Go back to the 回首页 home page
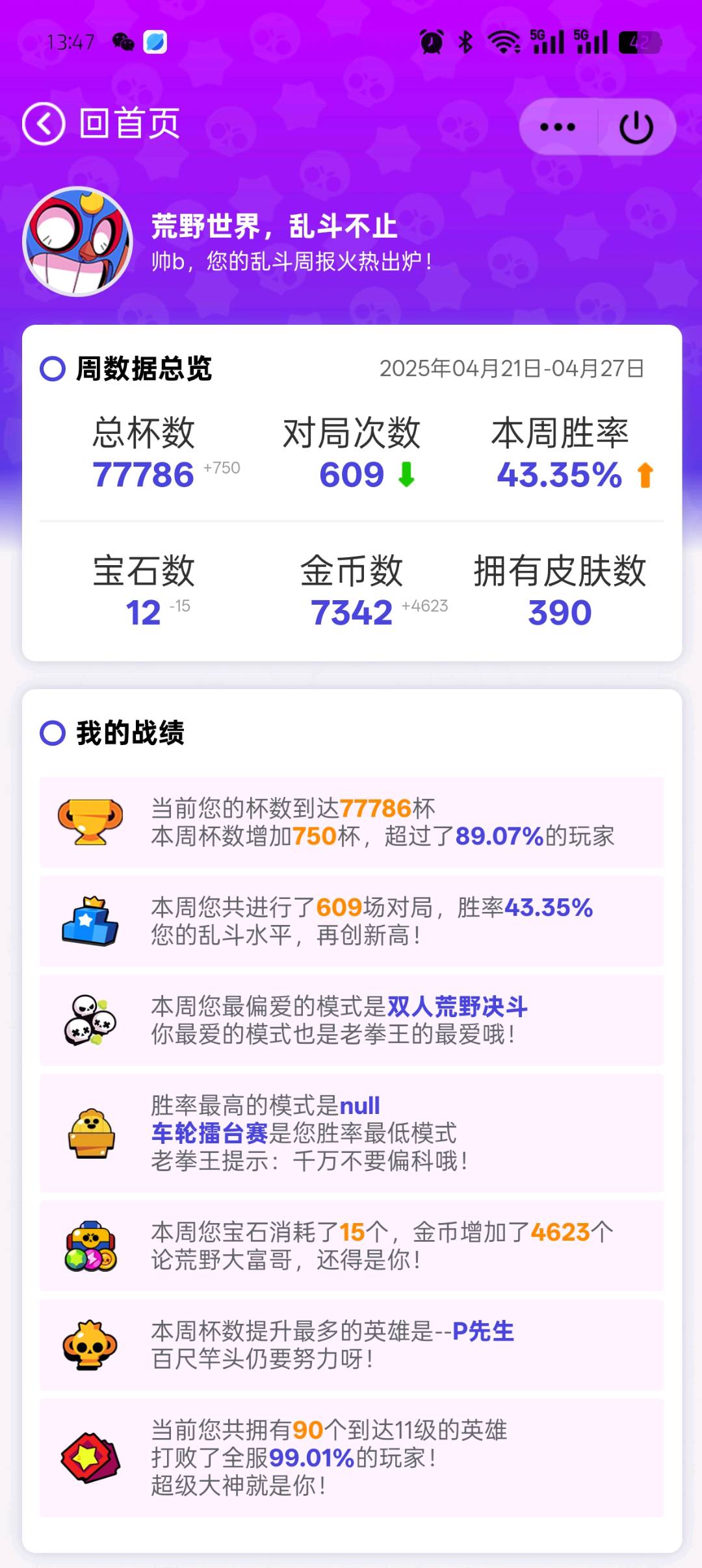The height and width of the screenshot is (1568, 702). click(101, 123)
